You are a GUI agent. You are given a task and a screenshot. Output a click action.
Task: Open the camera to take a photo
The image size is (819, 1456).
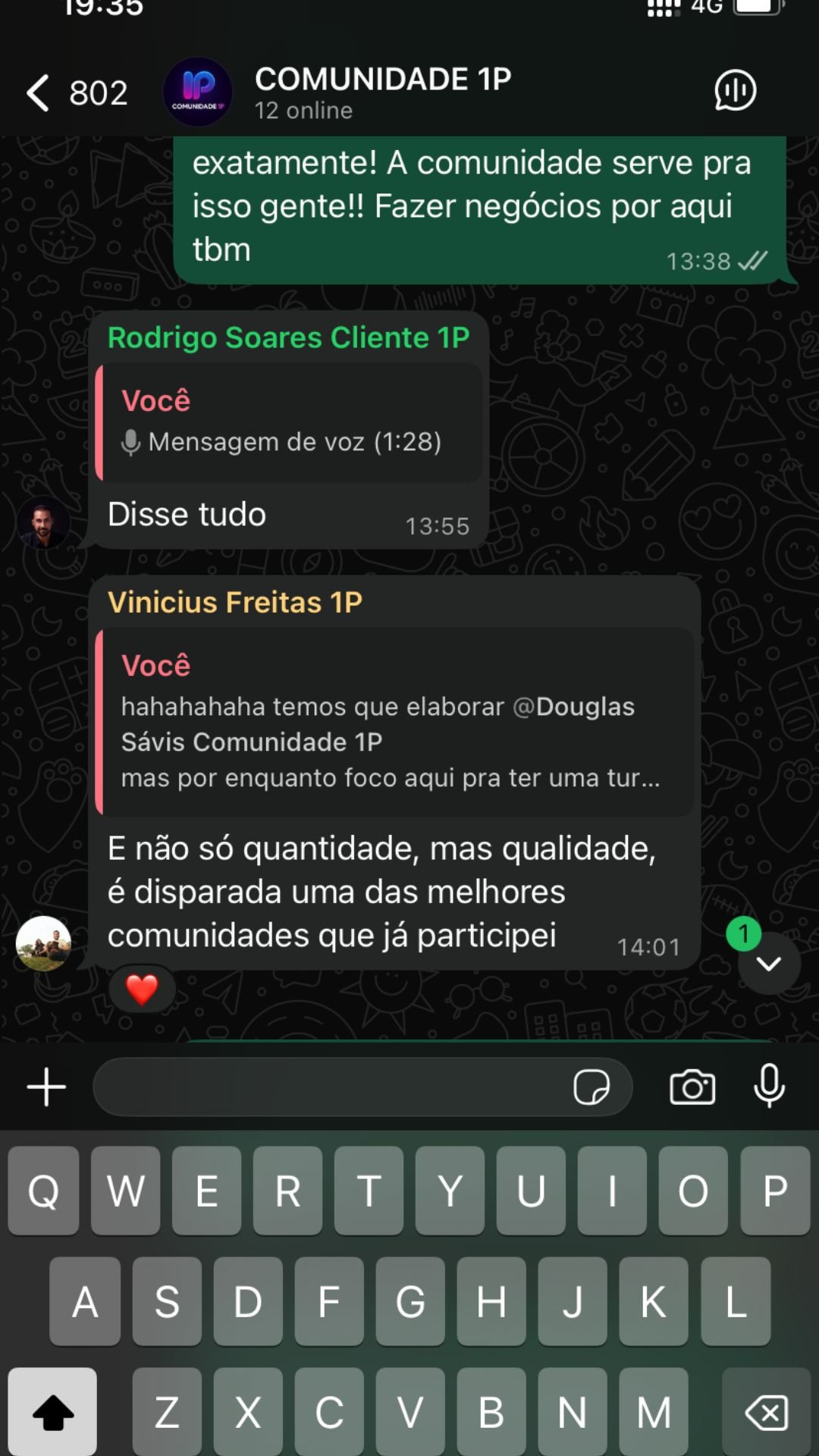click(692, 1087)
